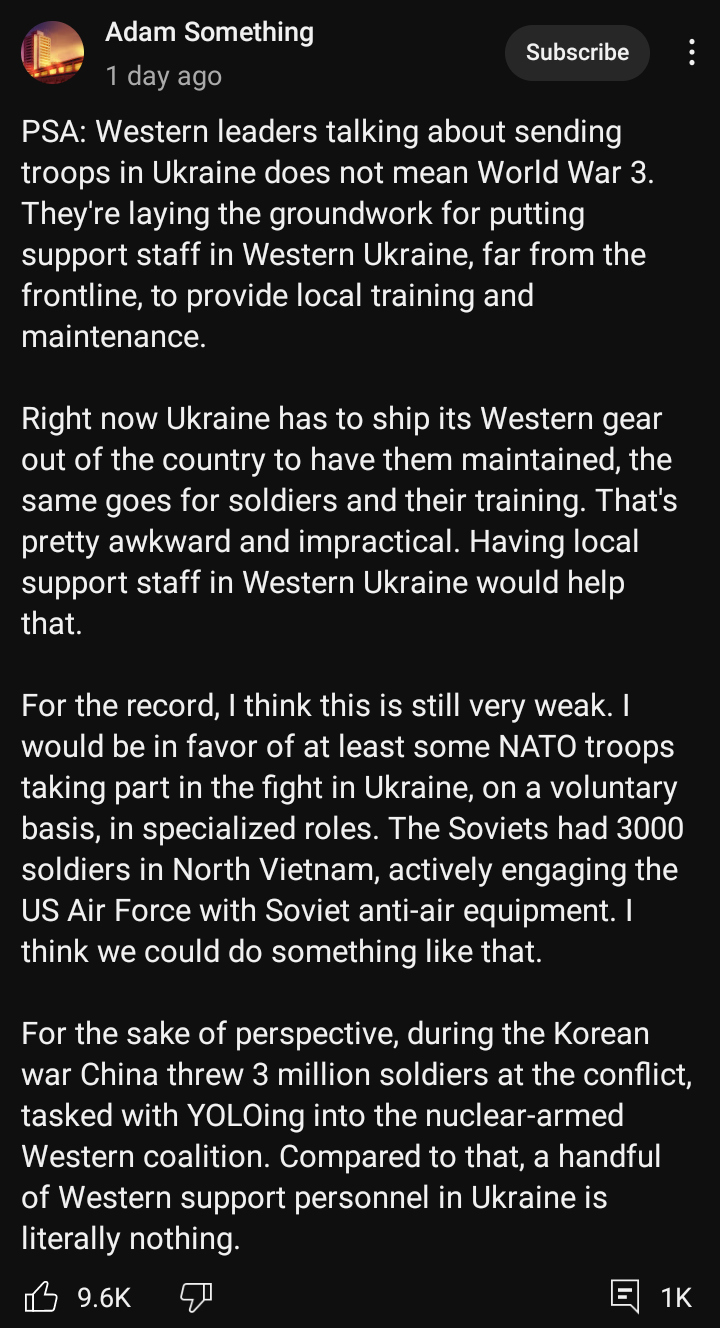This screenshot has width=720, height=1328.
Task: Open Adam Something's channel avatar
Action: (52, 53)
